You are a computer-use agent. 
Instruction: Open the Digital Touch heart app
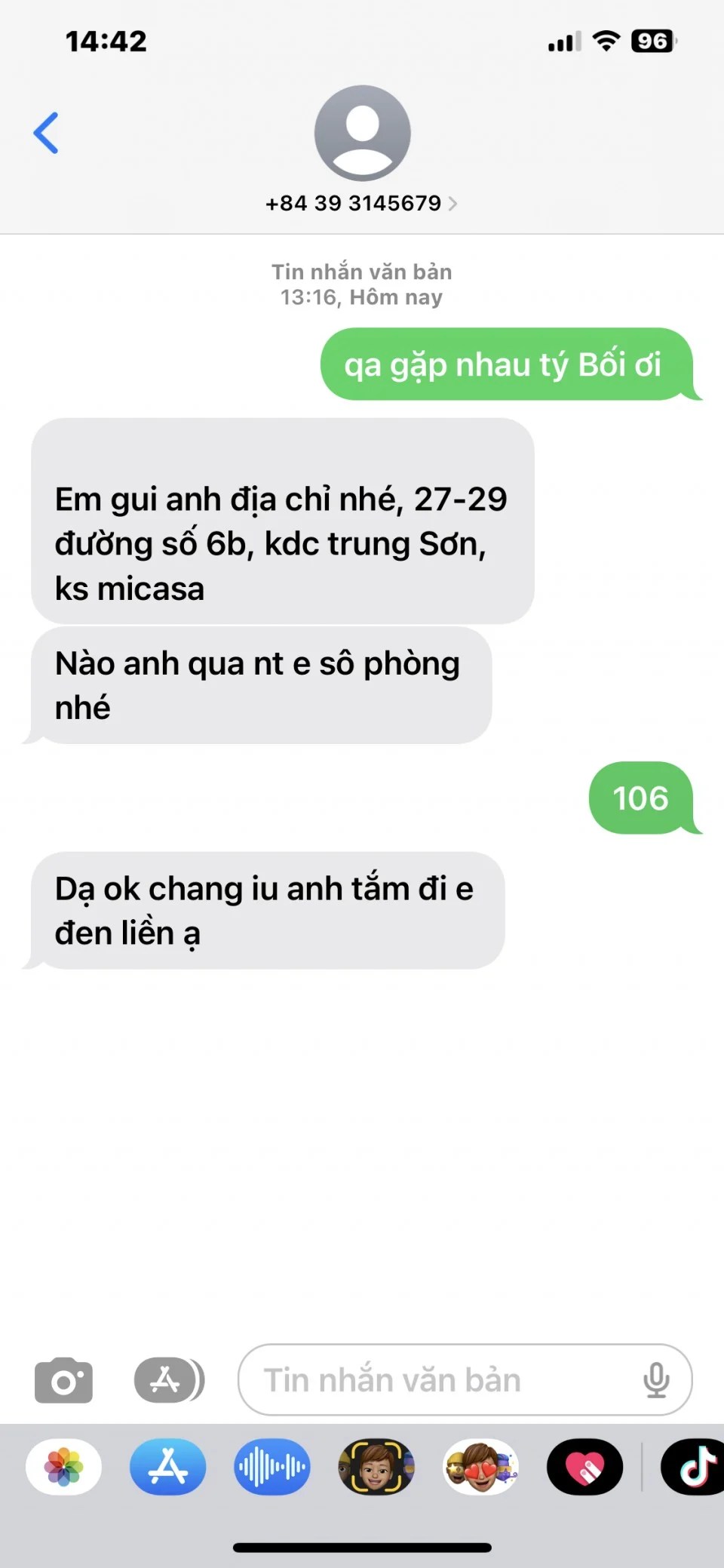585,1467
